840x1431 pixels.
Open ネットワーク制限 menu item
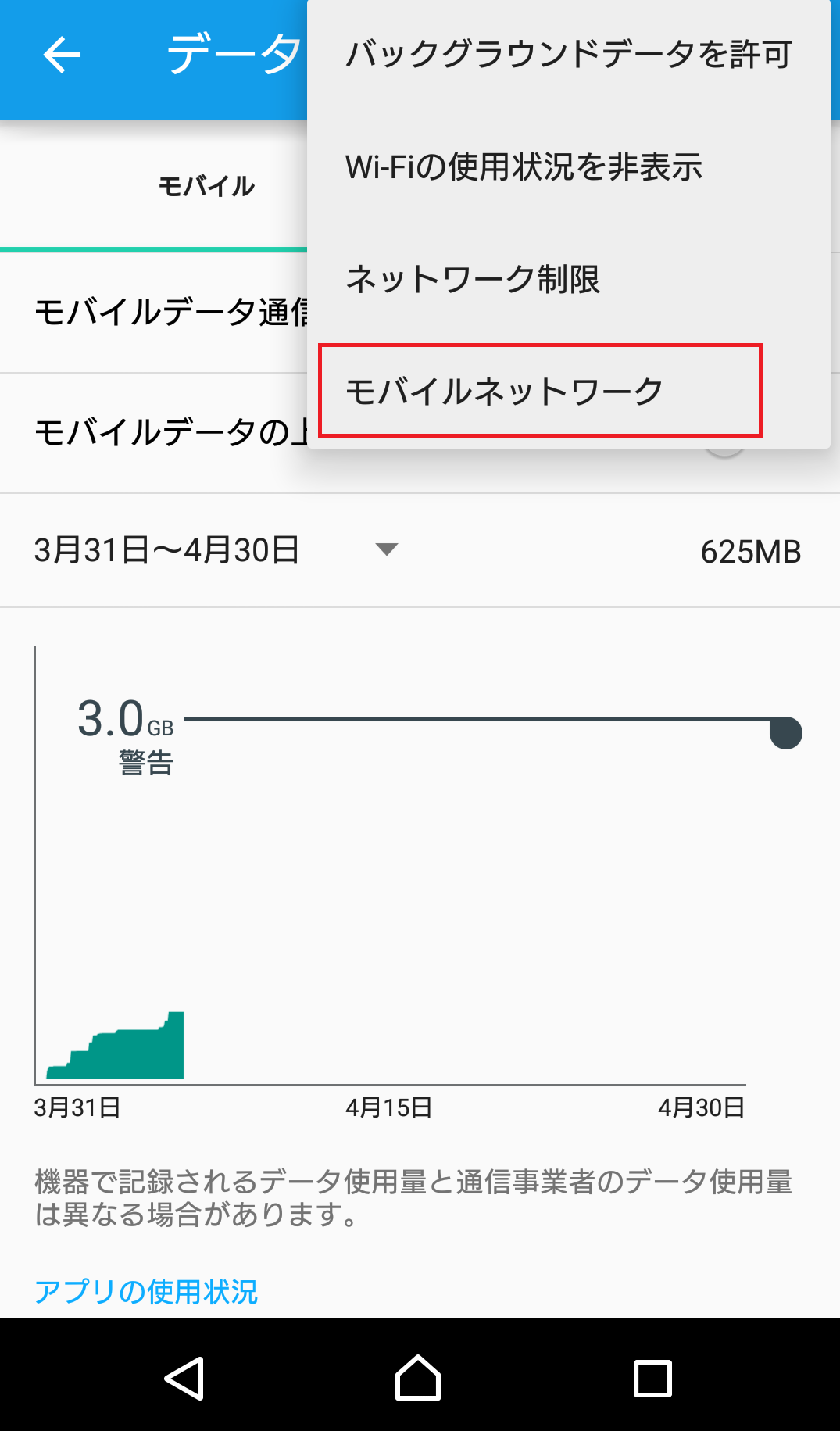coord(473,279)
